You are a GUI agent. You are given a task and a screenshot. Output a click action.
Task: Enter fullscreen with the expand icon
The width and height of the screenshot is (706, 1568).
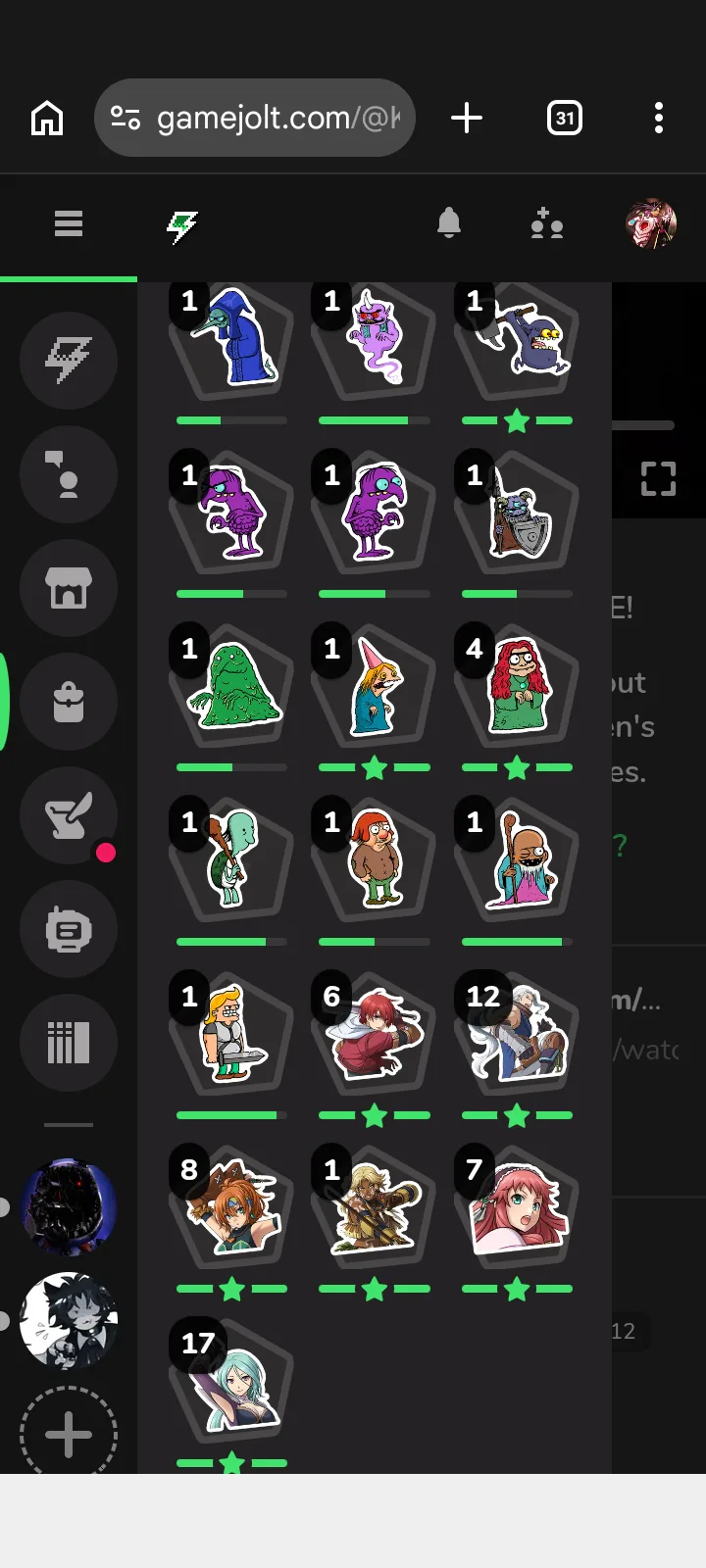point(658,479)
